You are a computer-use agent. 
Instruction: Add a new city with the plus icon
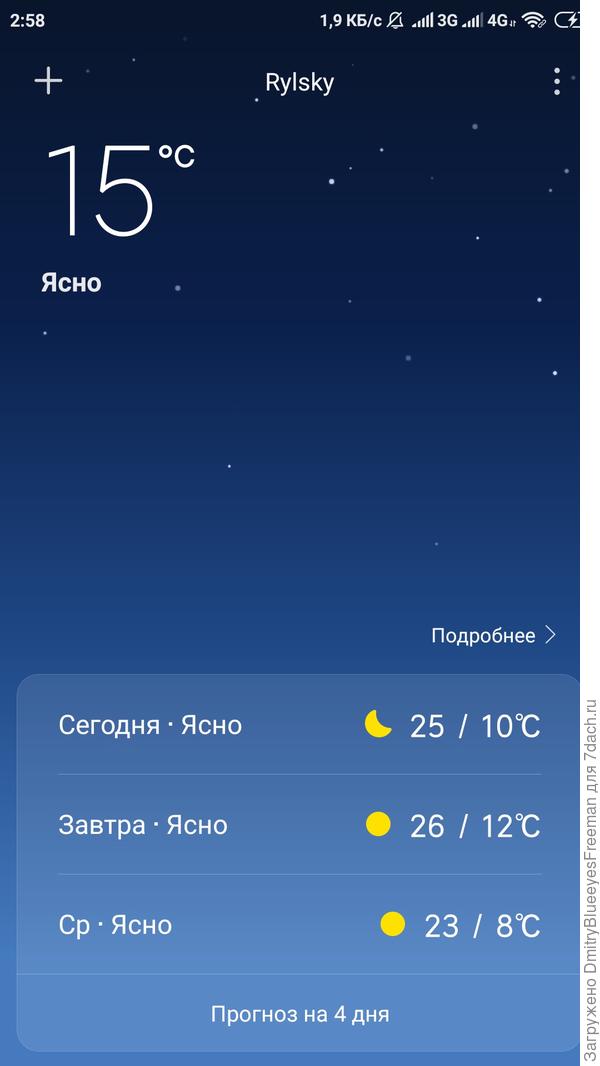point(48,81)
